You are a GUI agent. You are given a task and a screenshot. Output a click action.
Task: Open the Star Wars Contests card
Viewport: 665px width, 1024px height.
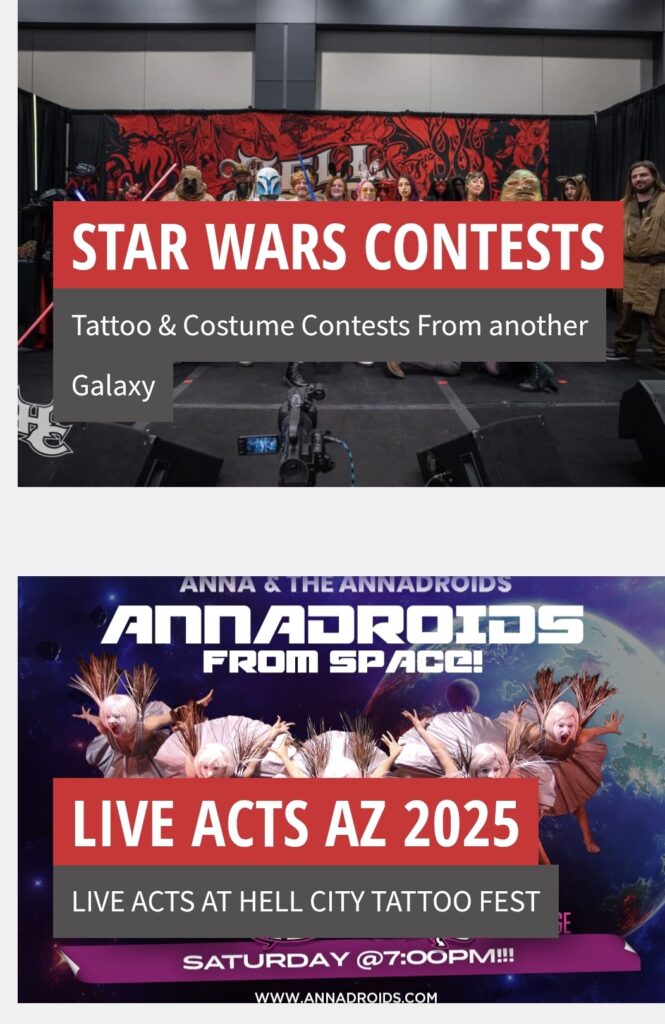(337, 246)
